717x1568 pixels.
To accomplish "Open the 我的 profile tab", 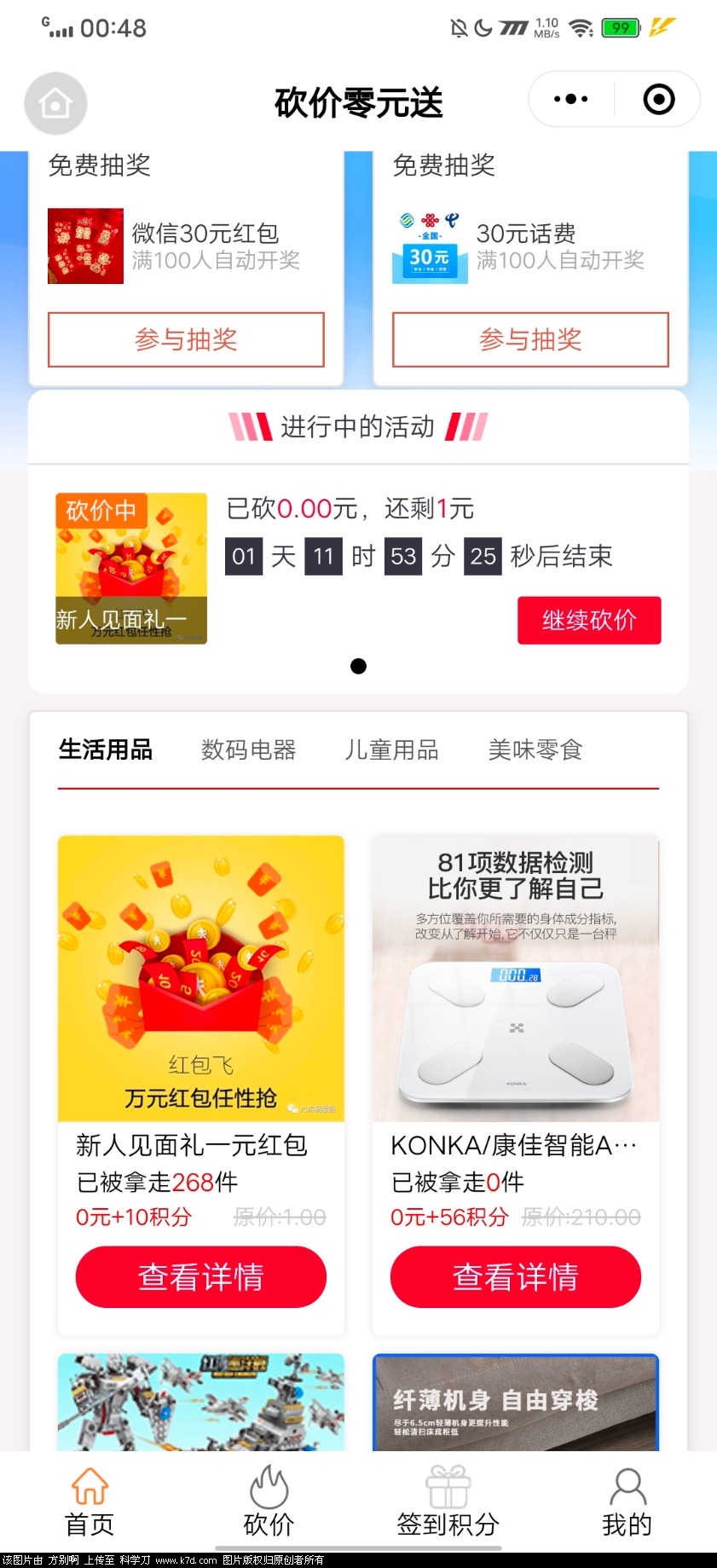I will pos(627,1502).
